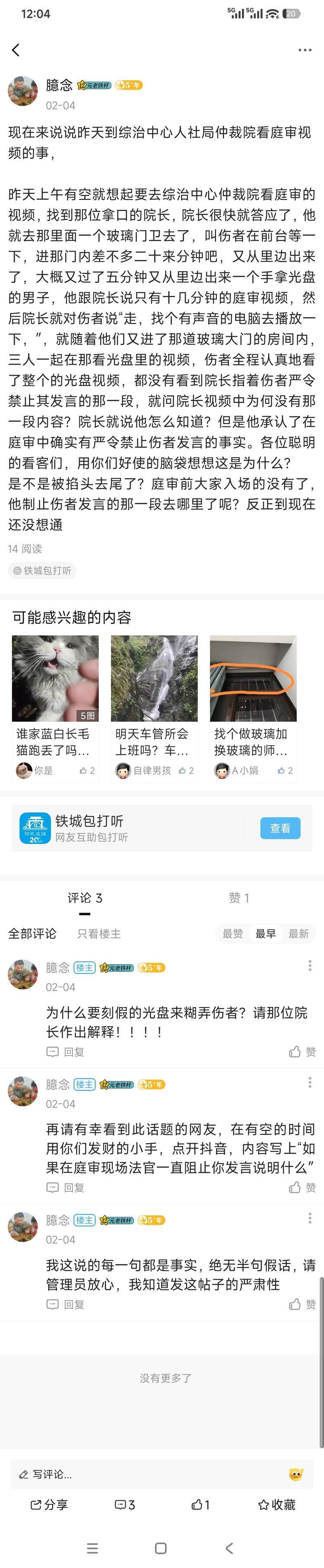Reply to the 为什么要刻假的光盘 comment

[x=66, y=1052]
